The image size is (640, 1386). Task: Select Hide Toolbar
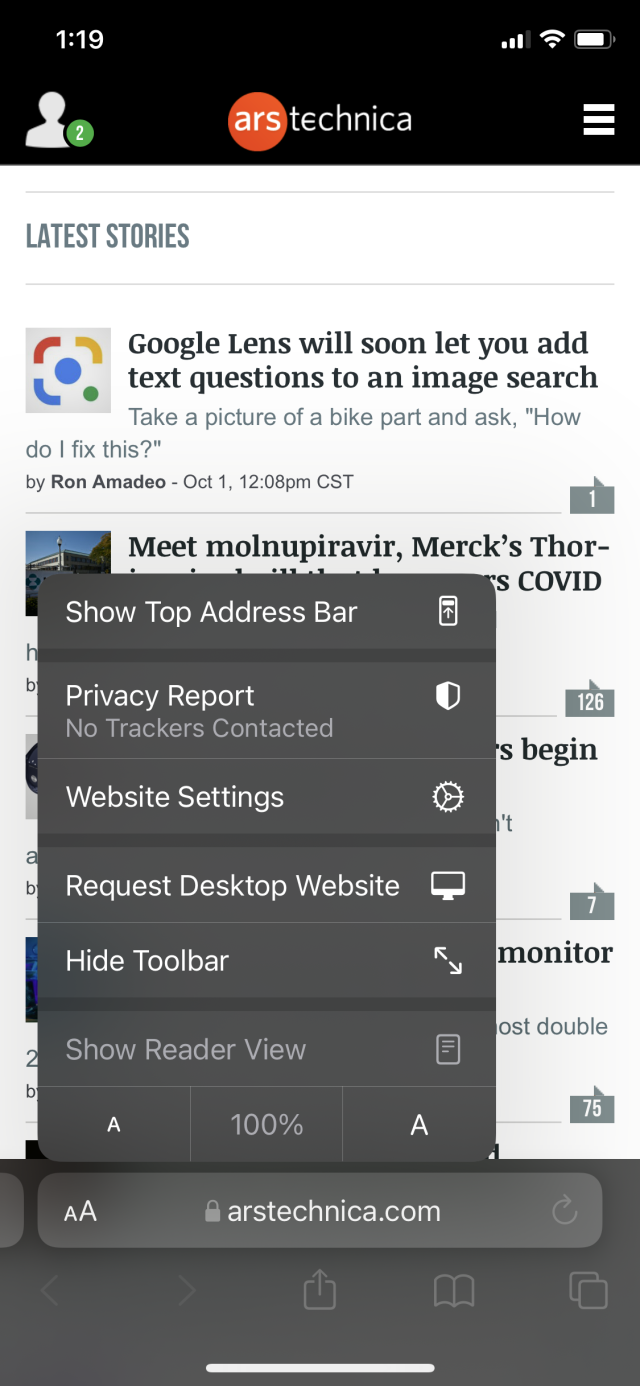click(267, 960)
